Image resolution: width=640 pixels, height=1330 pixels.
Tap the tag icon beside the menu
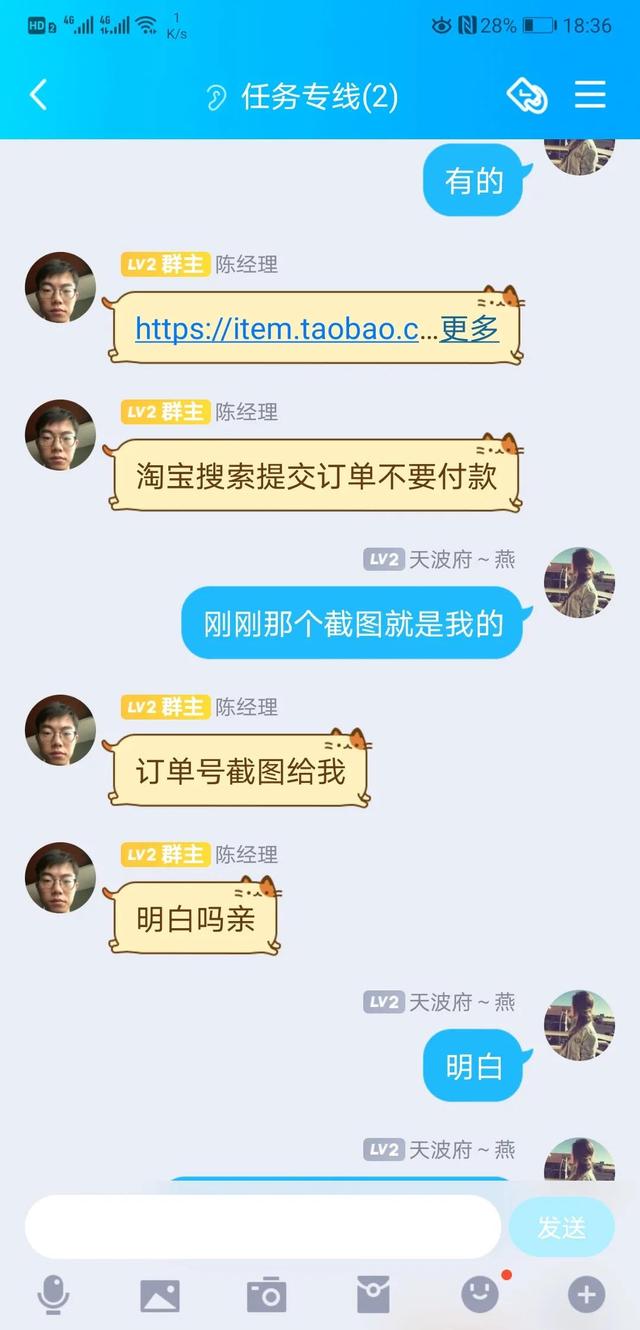coord(527,96)
